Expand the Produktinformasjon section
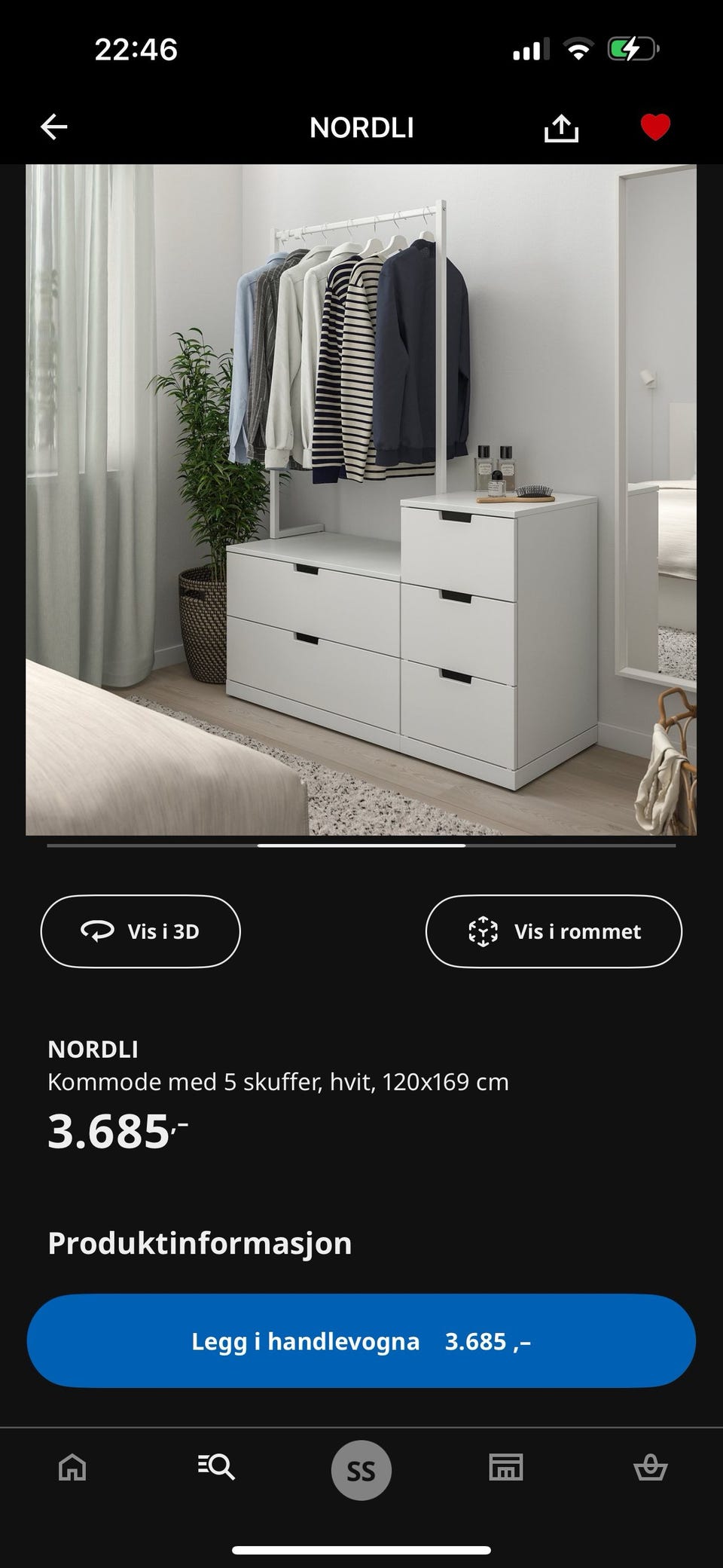Viewport: 723px width, 1568px height. [x=200, y=1243]
